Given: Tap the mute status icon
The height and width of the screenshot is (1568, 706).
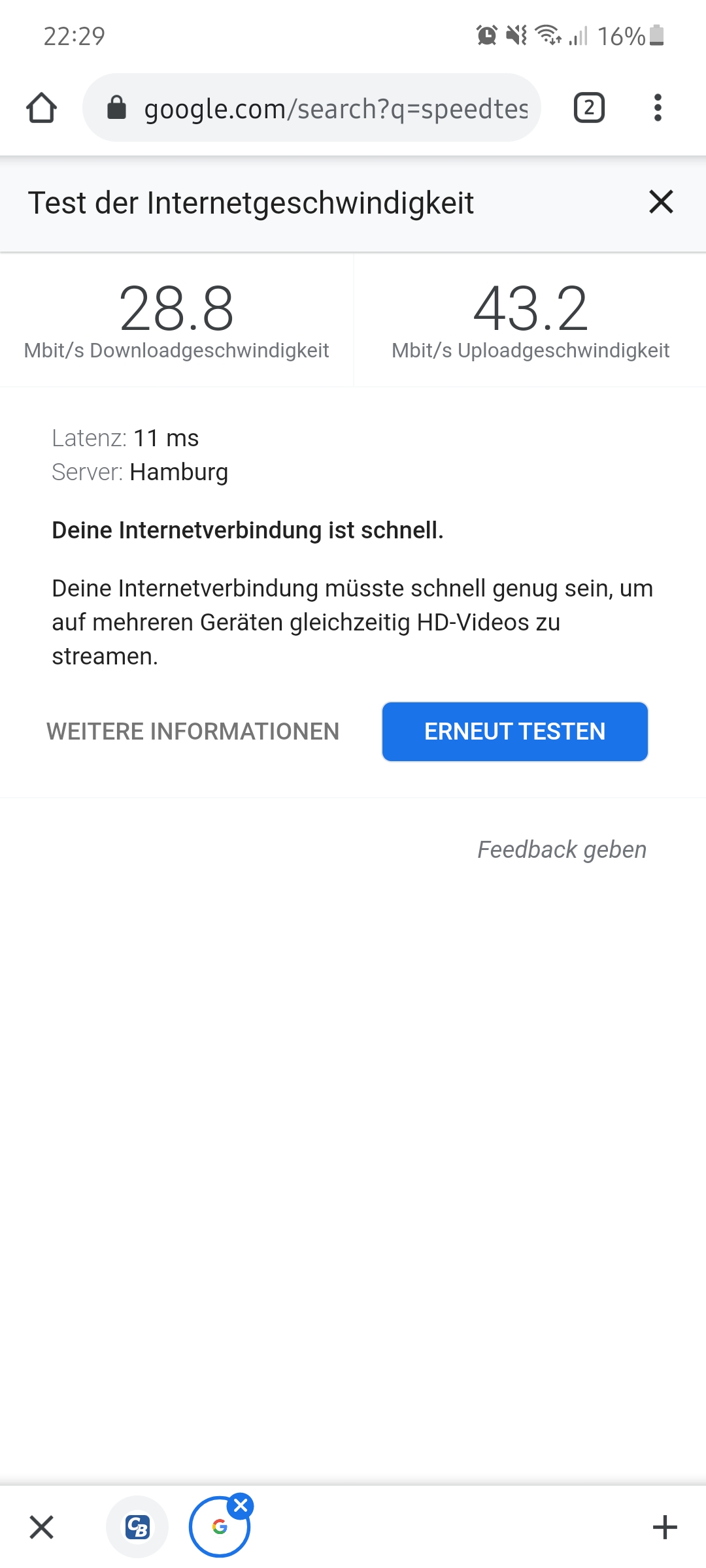Looking at the screenshot, I should point(516,37).
